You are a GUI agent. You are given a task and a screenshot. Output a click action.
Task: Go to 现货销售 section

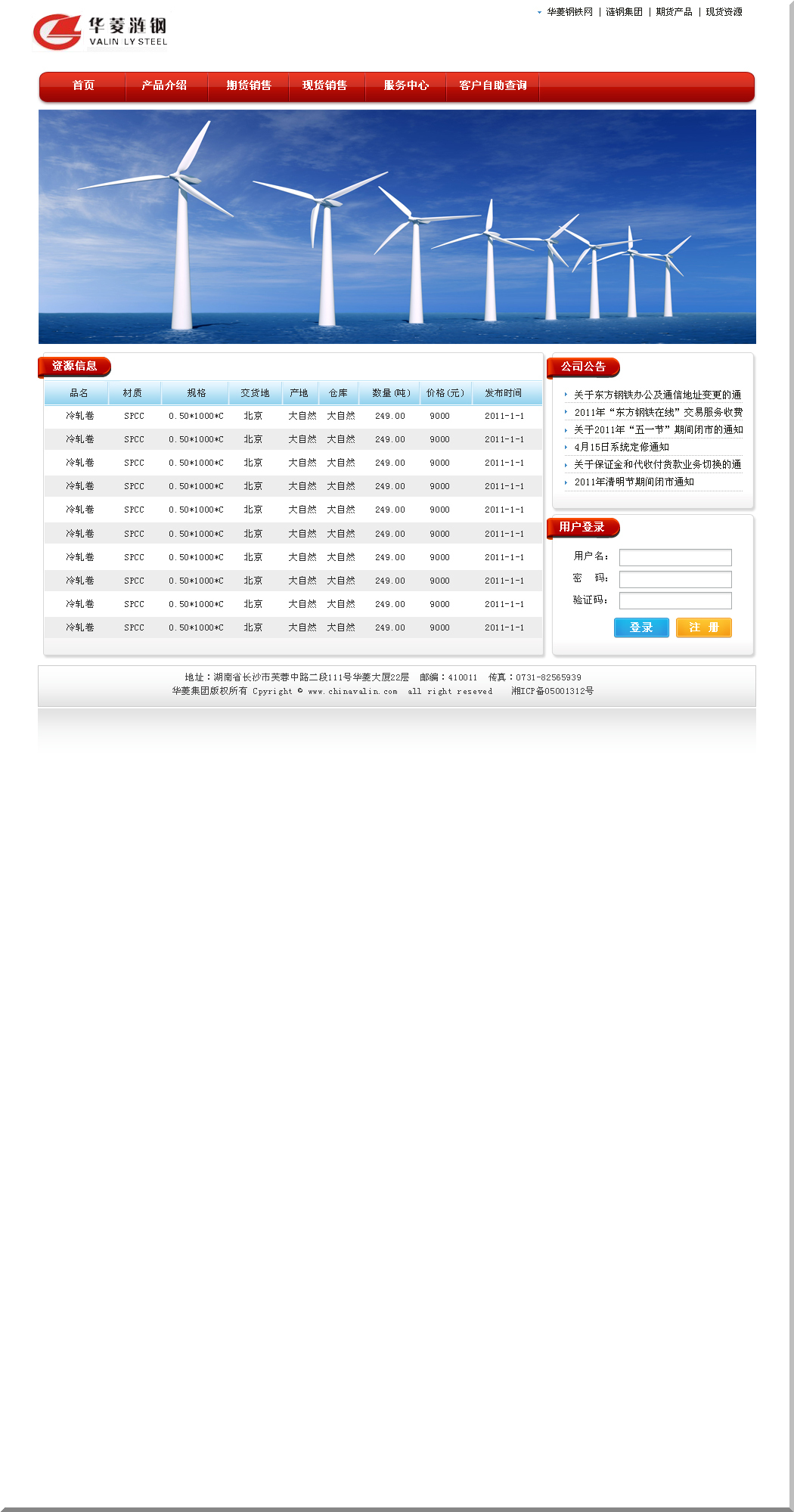coord(324,85)
